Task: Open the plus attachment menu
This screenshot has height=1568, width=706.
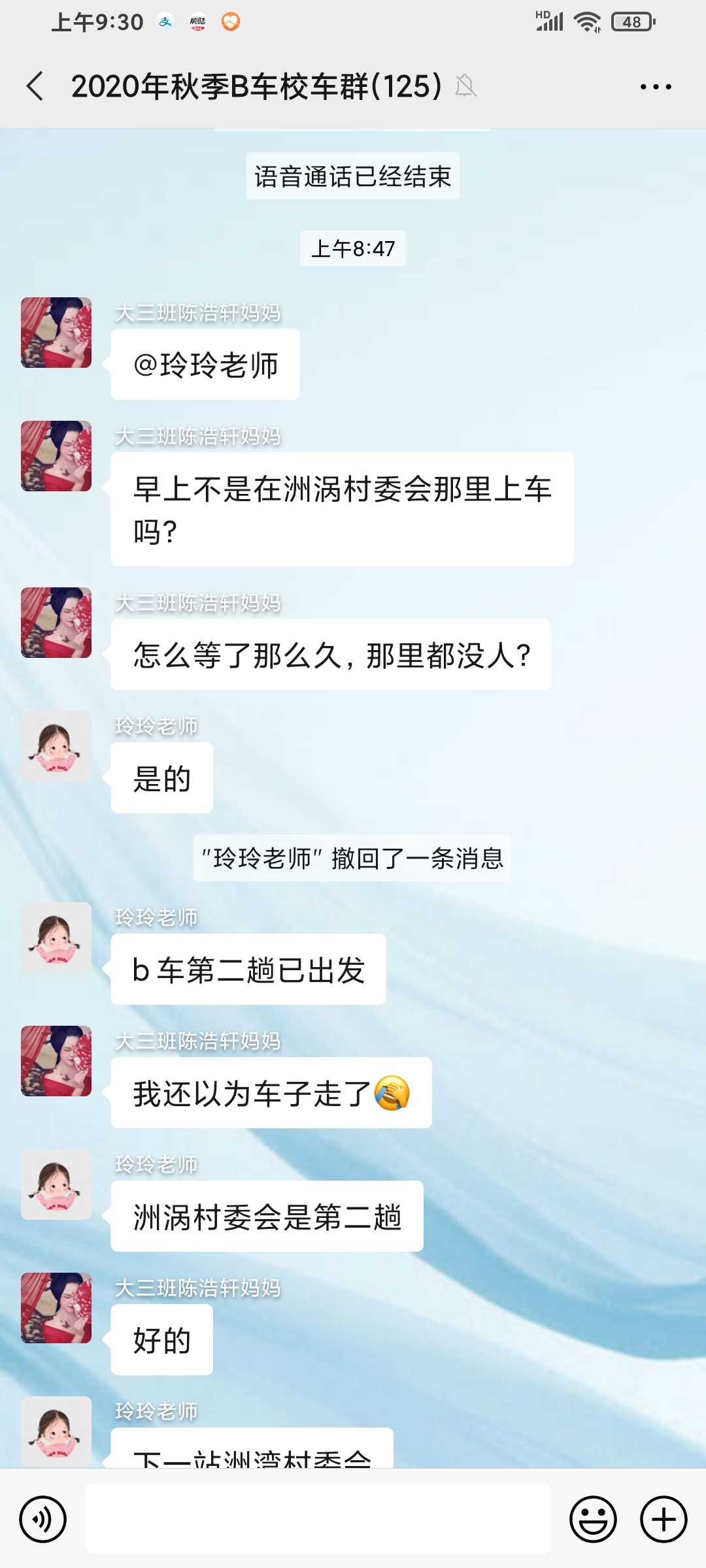Action: 664,1519
